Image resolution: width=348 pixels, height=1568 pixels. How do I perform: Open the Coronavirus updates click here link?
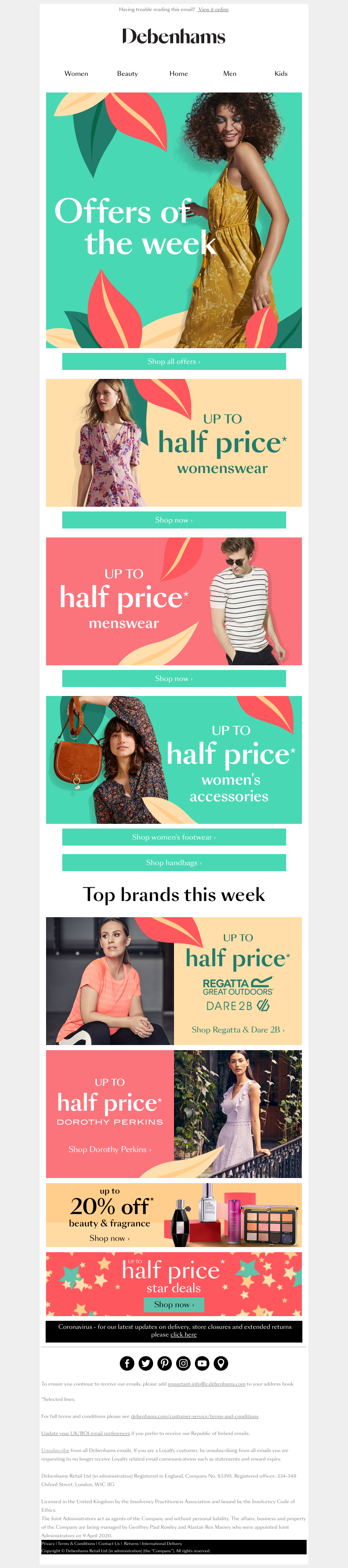[x=183, y=1335]
